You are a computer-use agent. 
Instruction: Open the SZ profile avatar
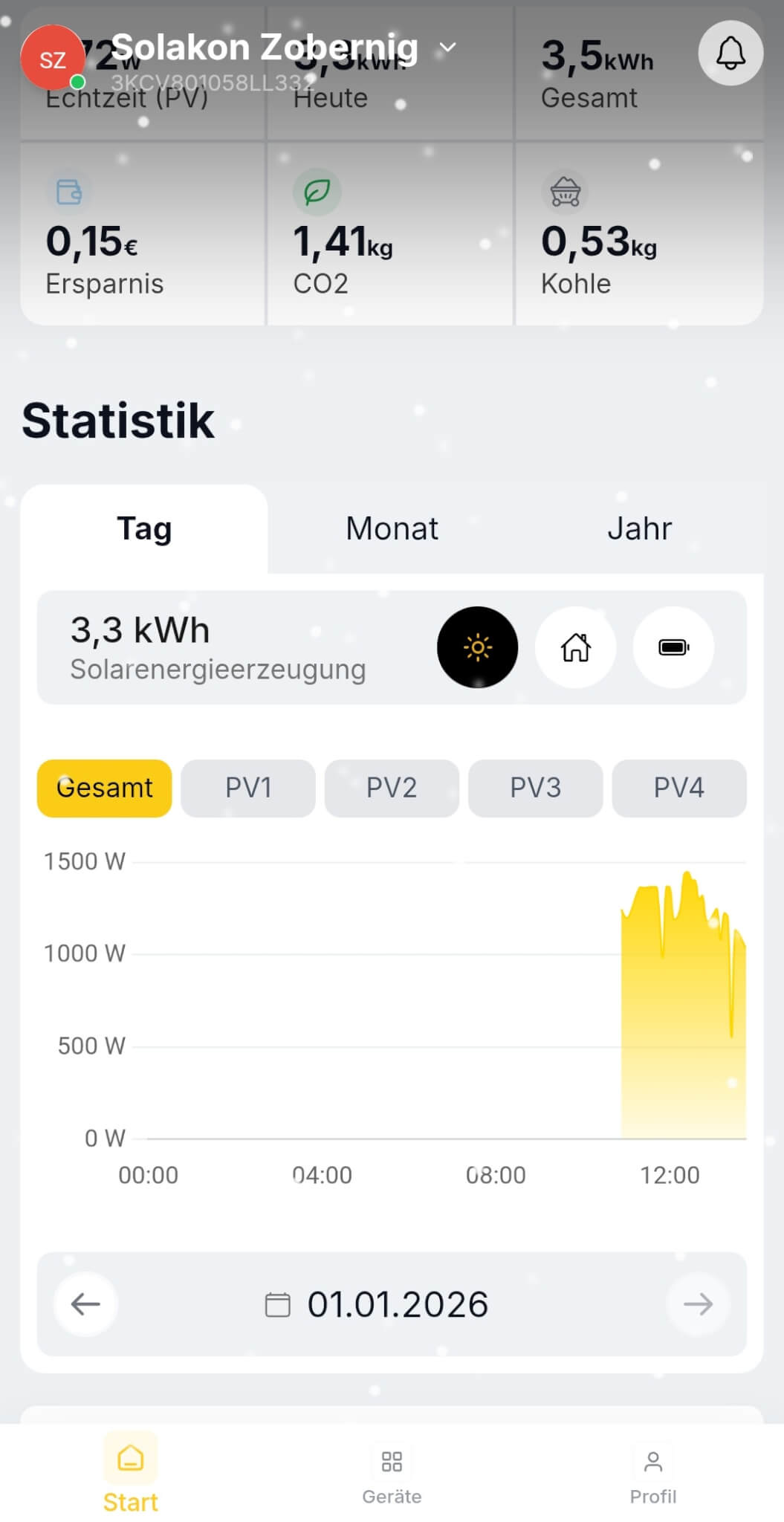(x=53, y=59)
